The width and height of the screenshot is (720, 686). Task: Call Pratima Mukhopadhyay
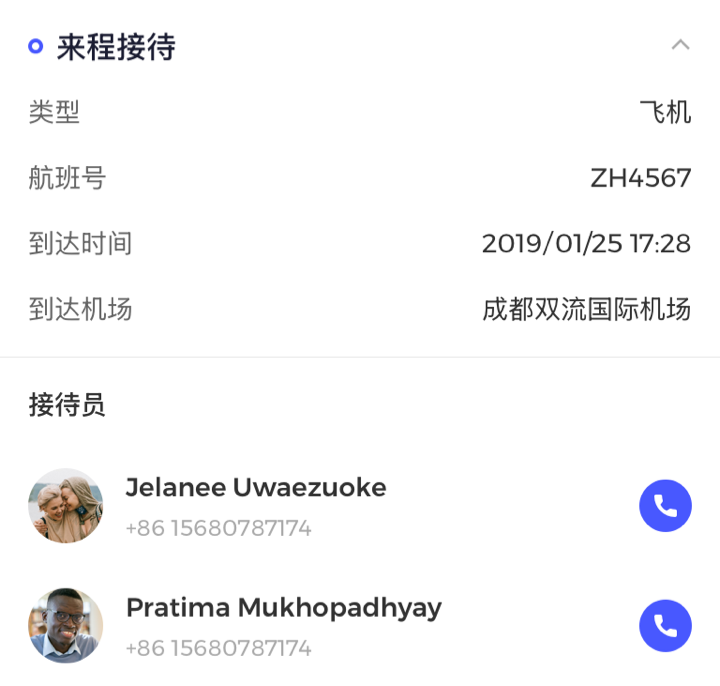pos(665,625)
